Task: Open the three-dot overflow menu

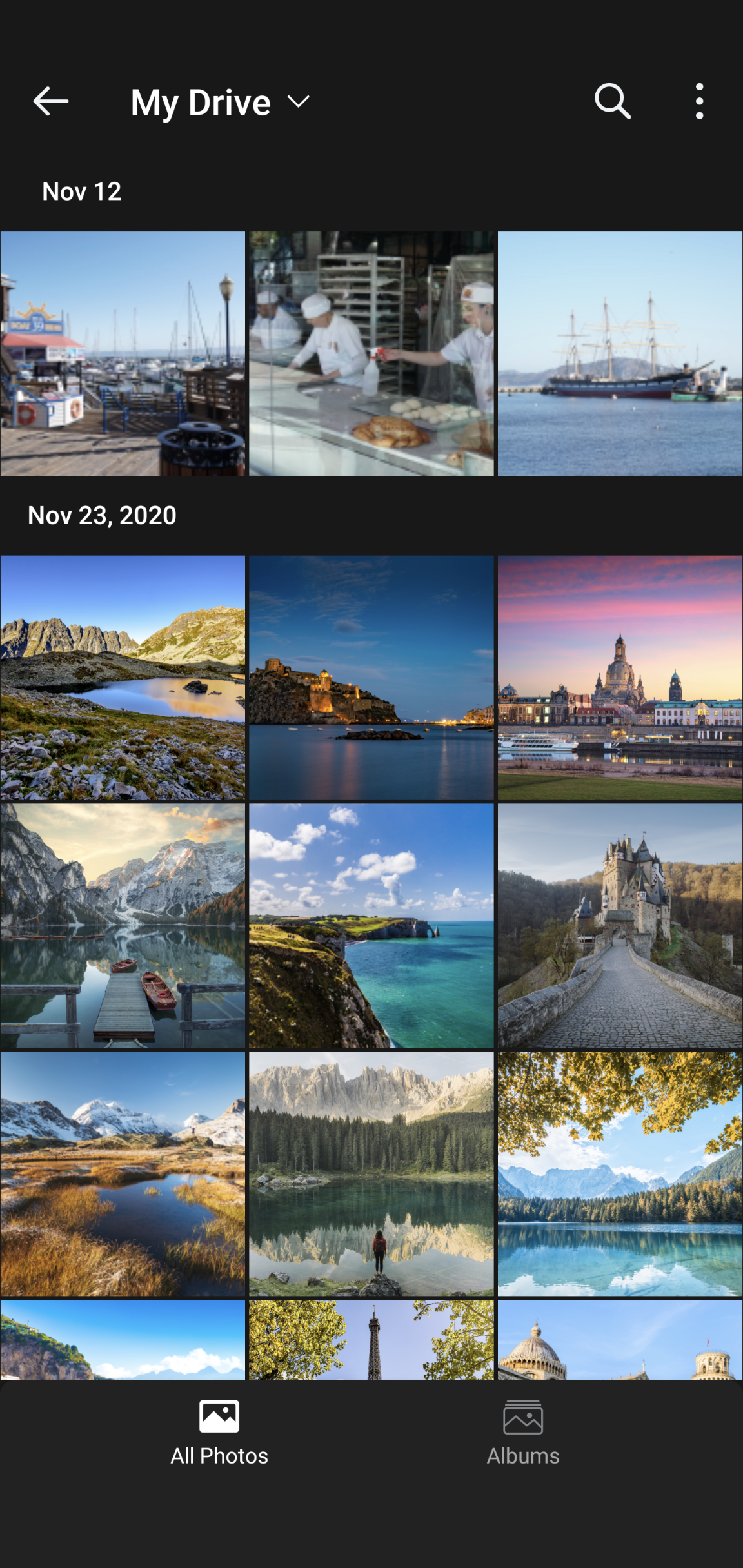Action: coord(699,101)
